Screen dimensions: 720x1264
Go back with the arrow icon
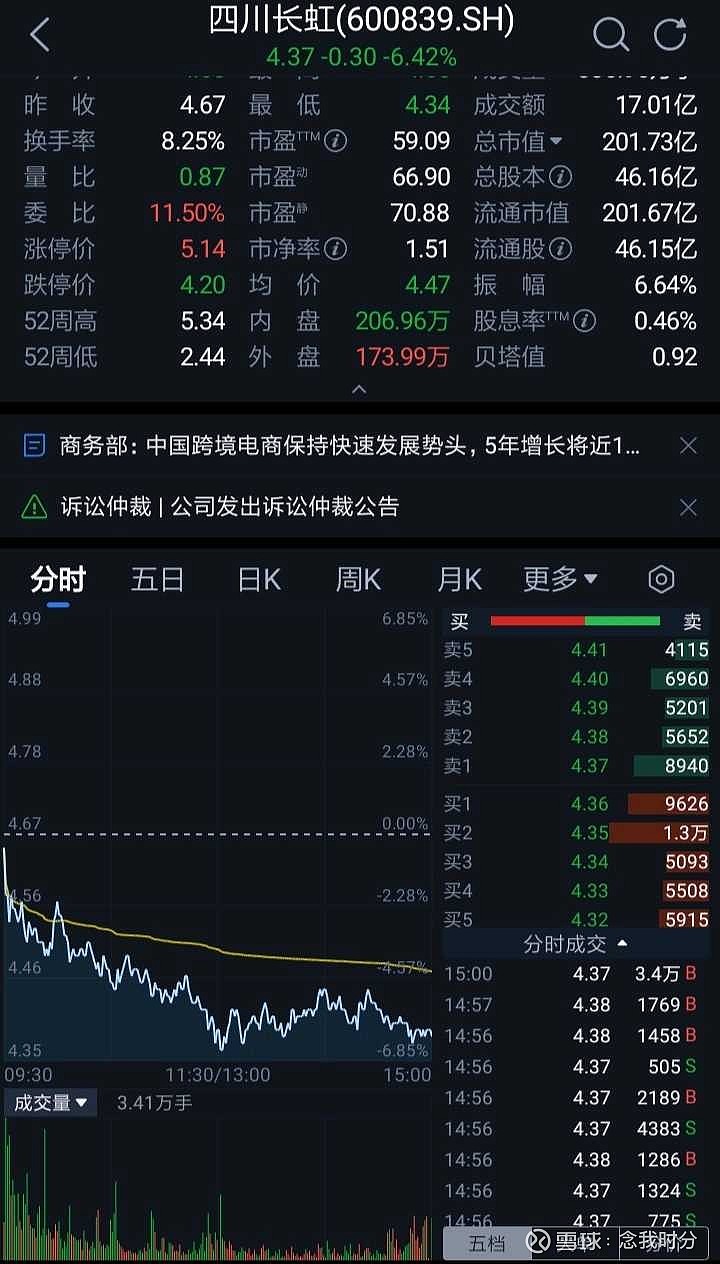pyautogui.click(x=40, y=35)
